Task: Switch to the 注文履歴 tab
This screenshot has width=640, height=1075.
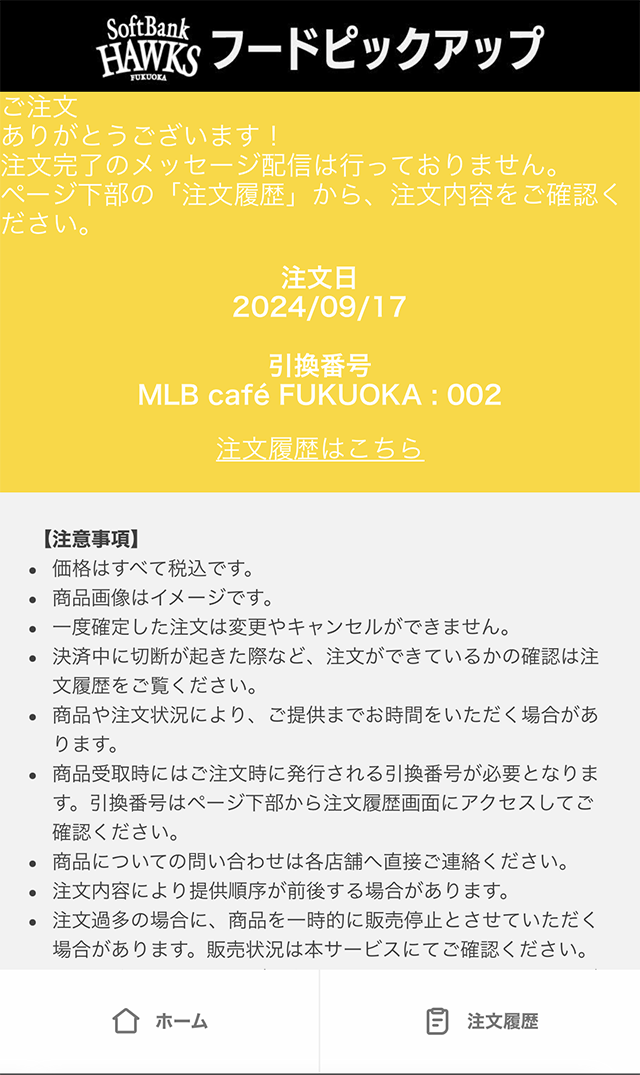Action: point(481,1021)
